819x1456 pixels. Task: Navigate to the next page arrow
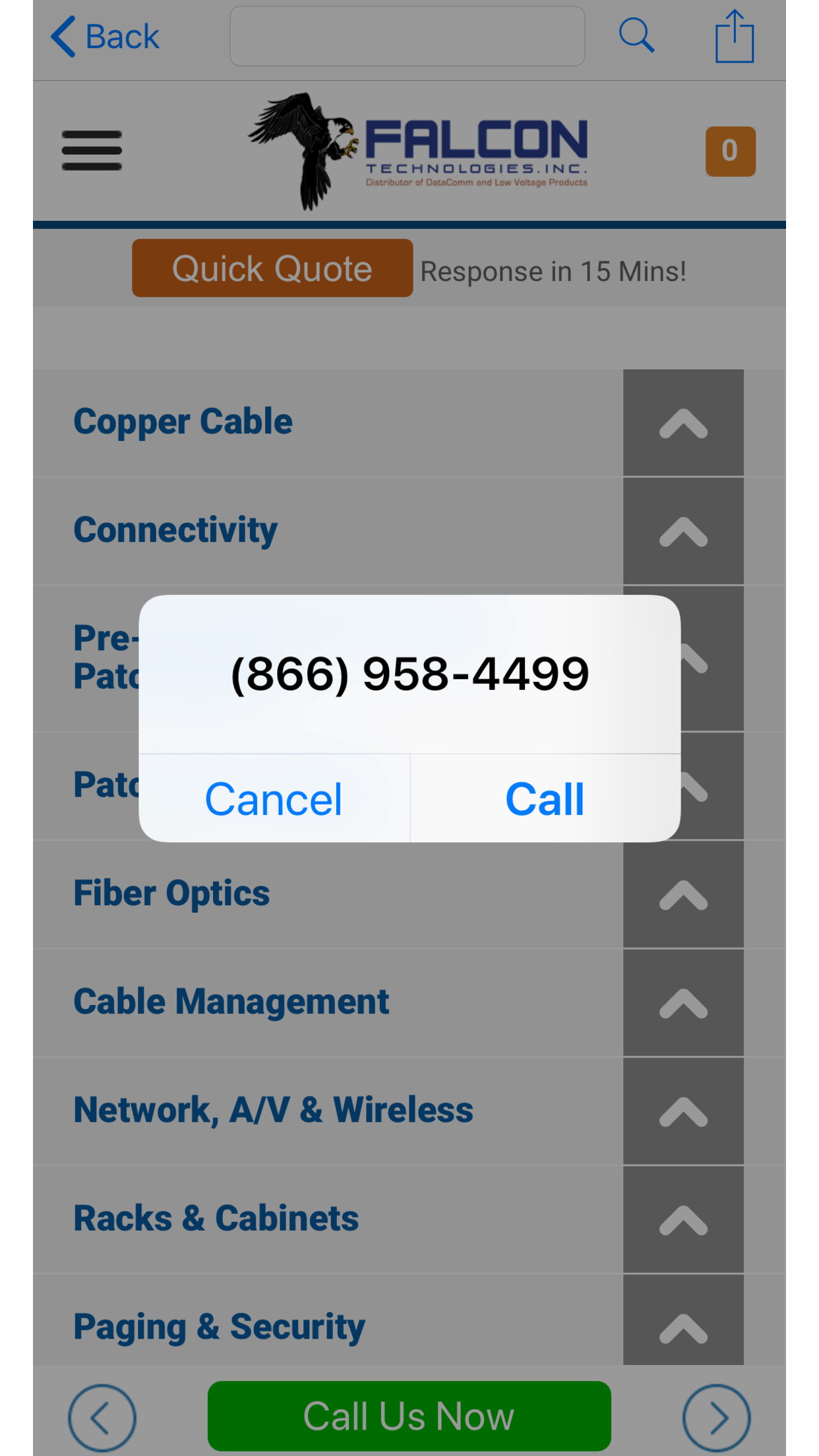point(716,1418)
